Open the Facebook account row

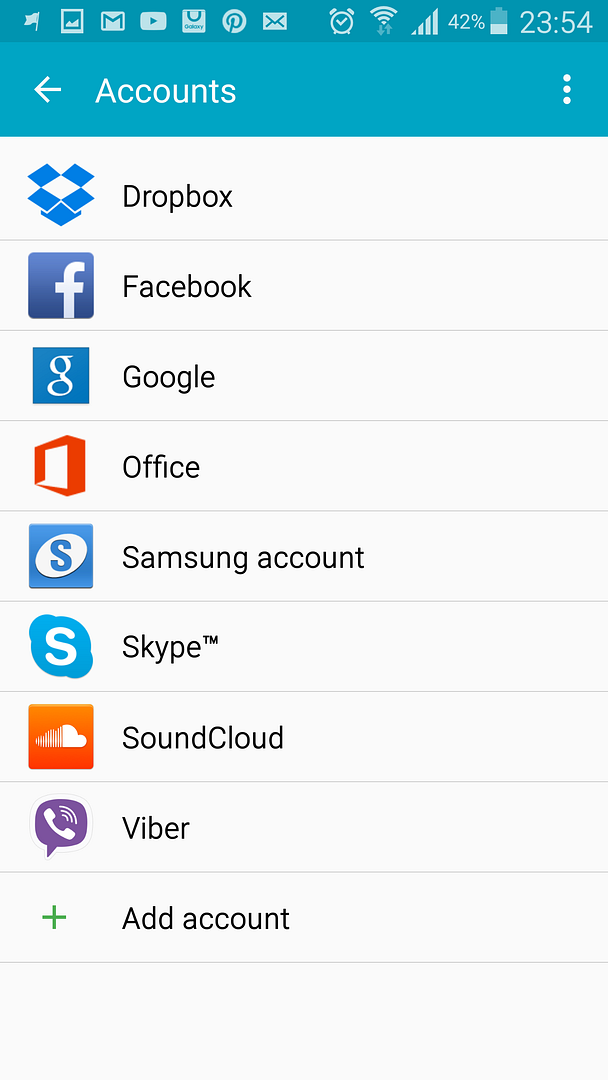[304, 286]
